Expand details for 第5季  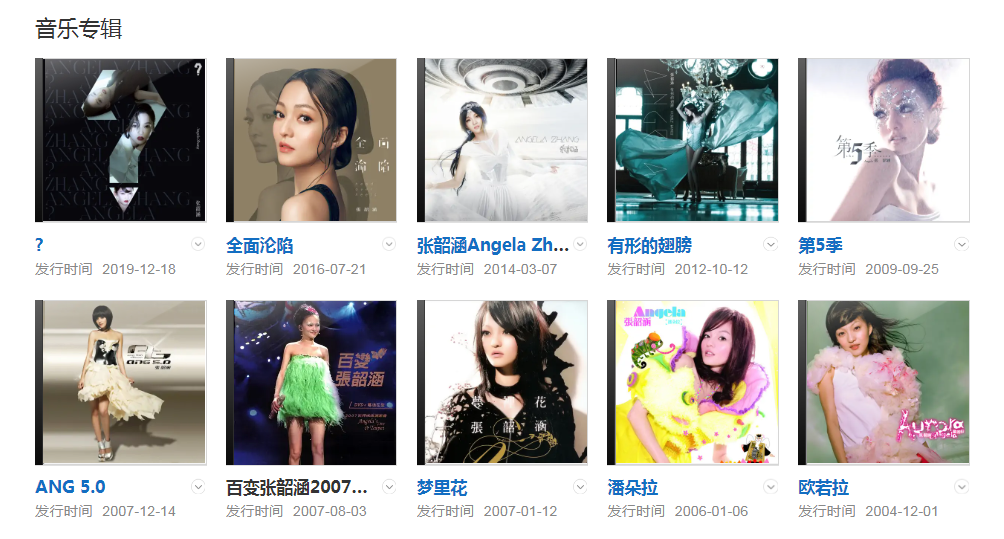962,244
